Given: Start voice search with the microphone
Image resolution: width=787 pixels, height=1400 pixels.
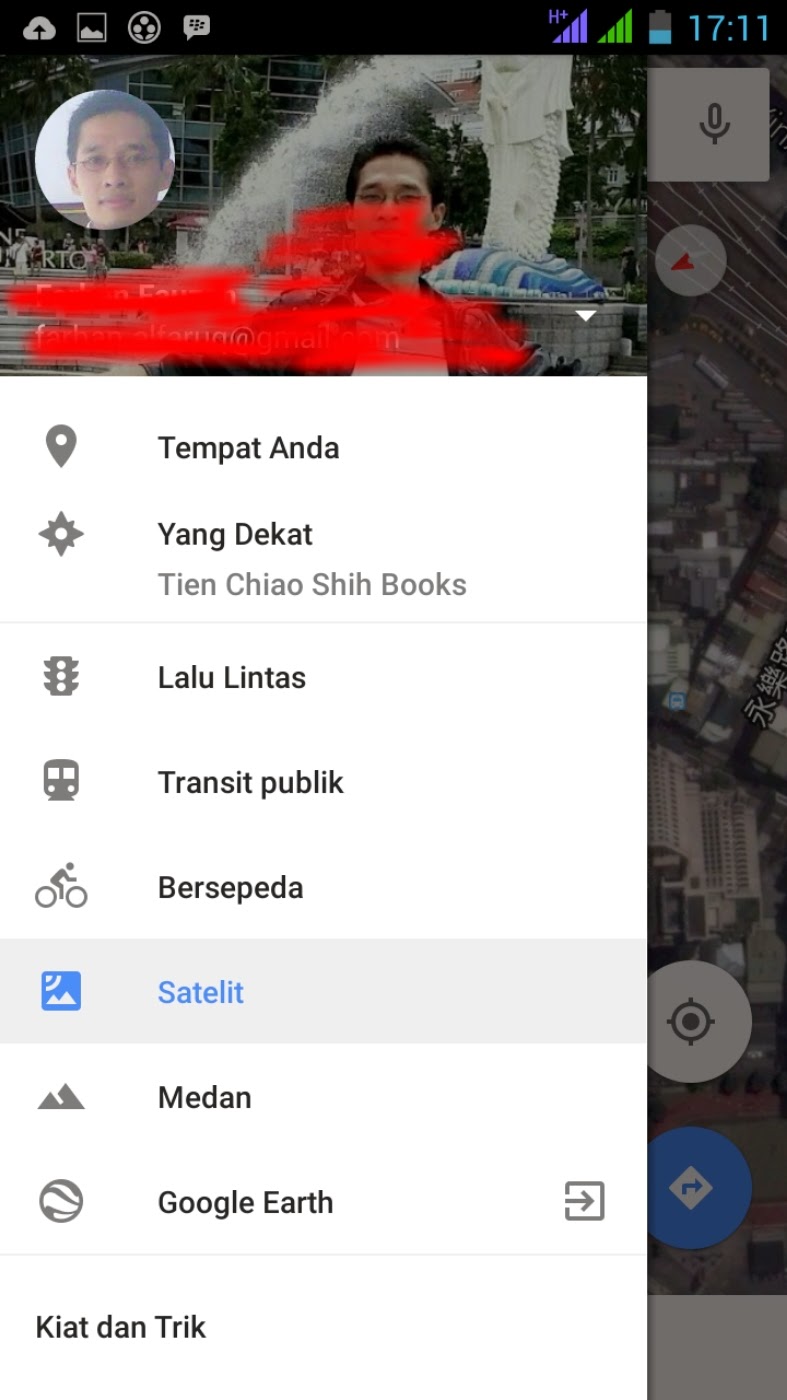Looking at the screenshot, I should [713, 124].
